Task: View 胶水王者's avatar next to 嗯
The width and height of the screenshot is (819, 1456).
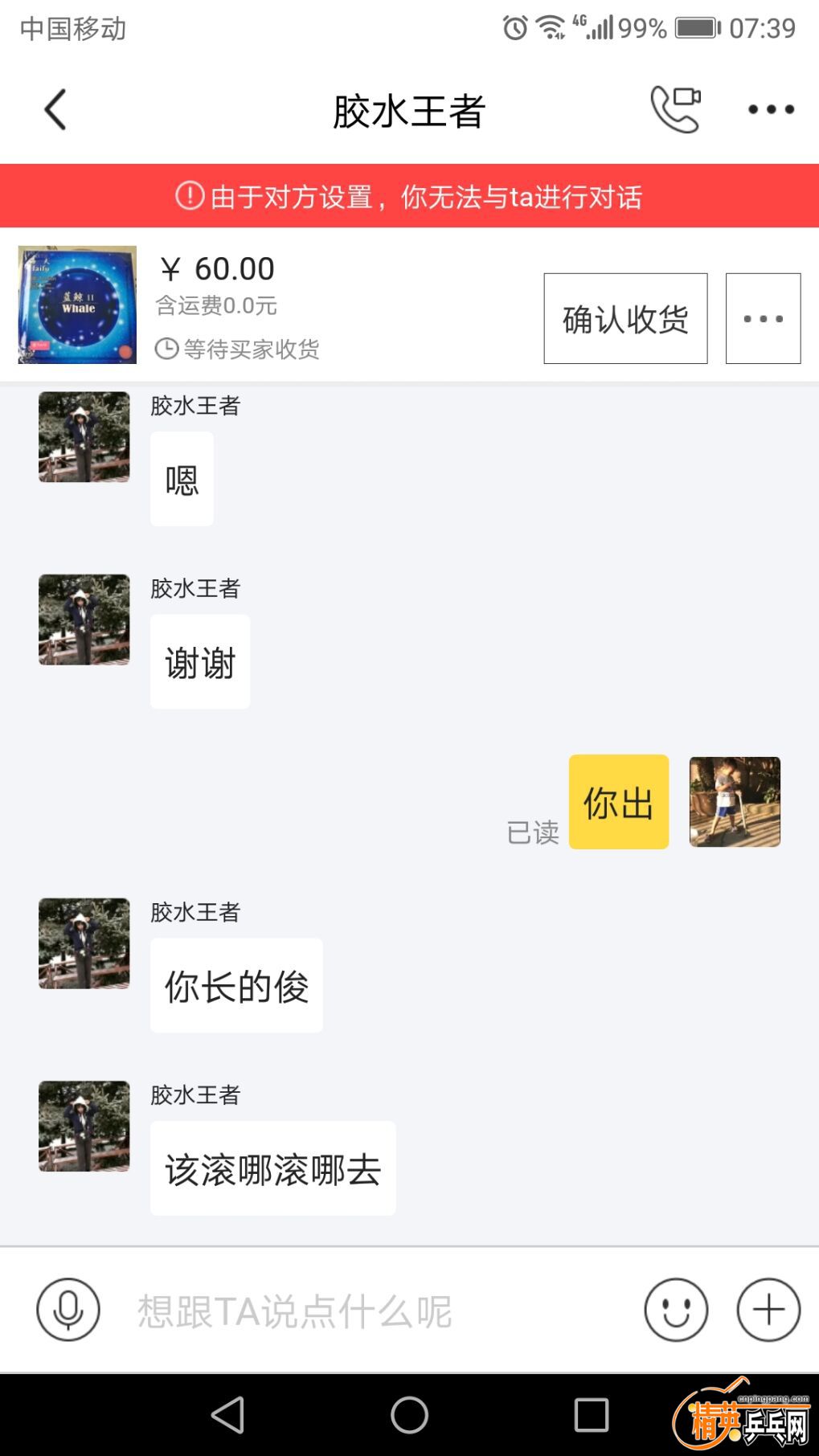Action: pyautogui.click(x=84, y=437)
